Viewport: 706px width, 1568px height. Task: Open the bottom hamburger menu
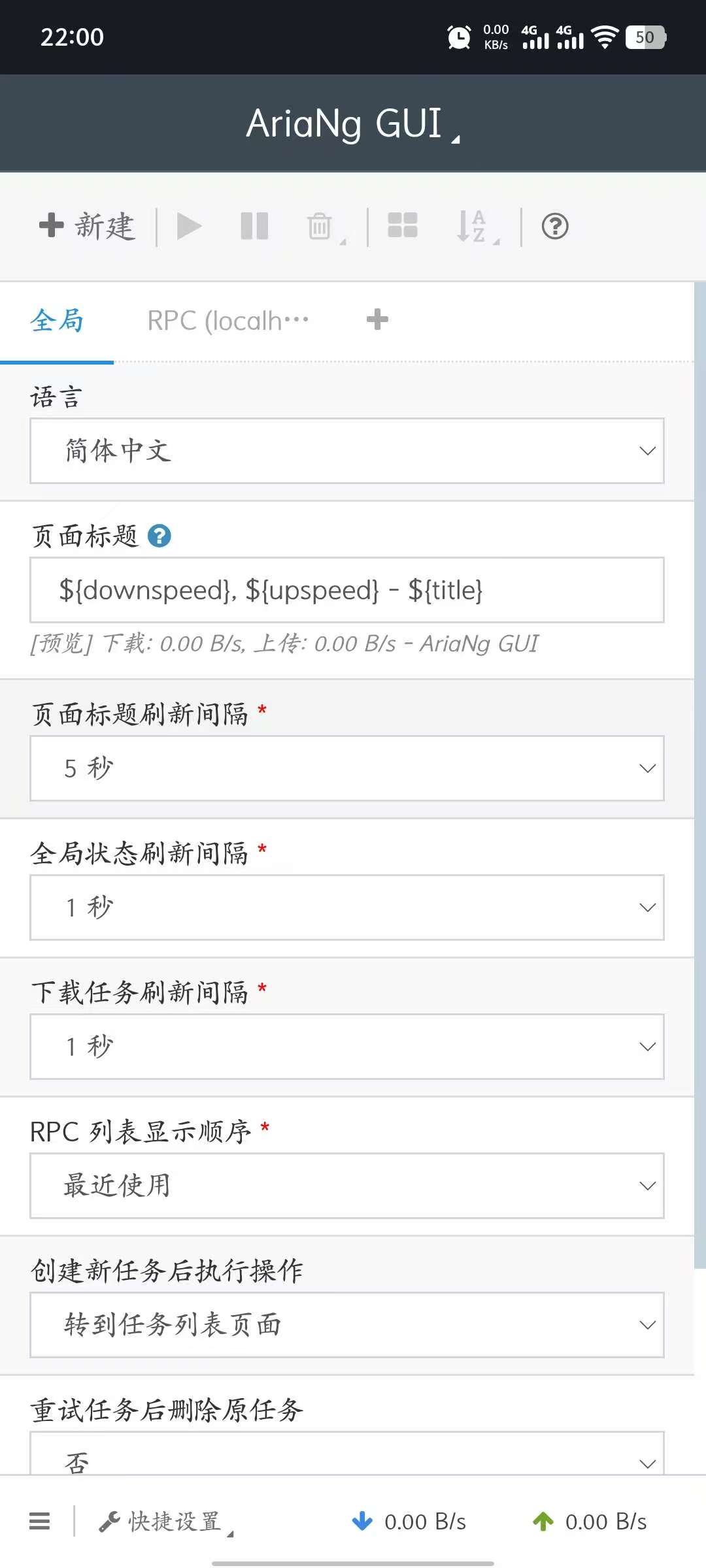[x=40, y=1522]
